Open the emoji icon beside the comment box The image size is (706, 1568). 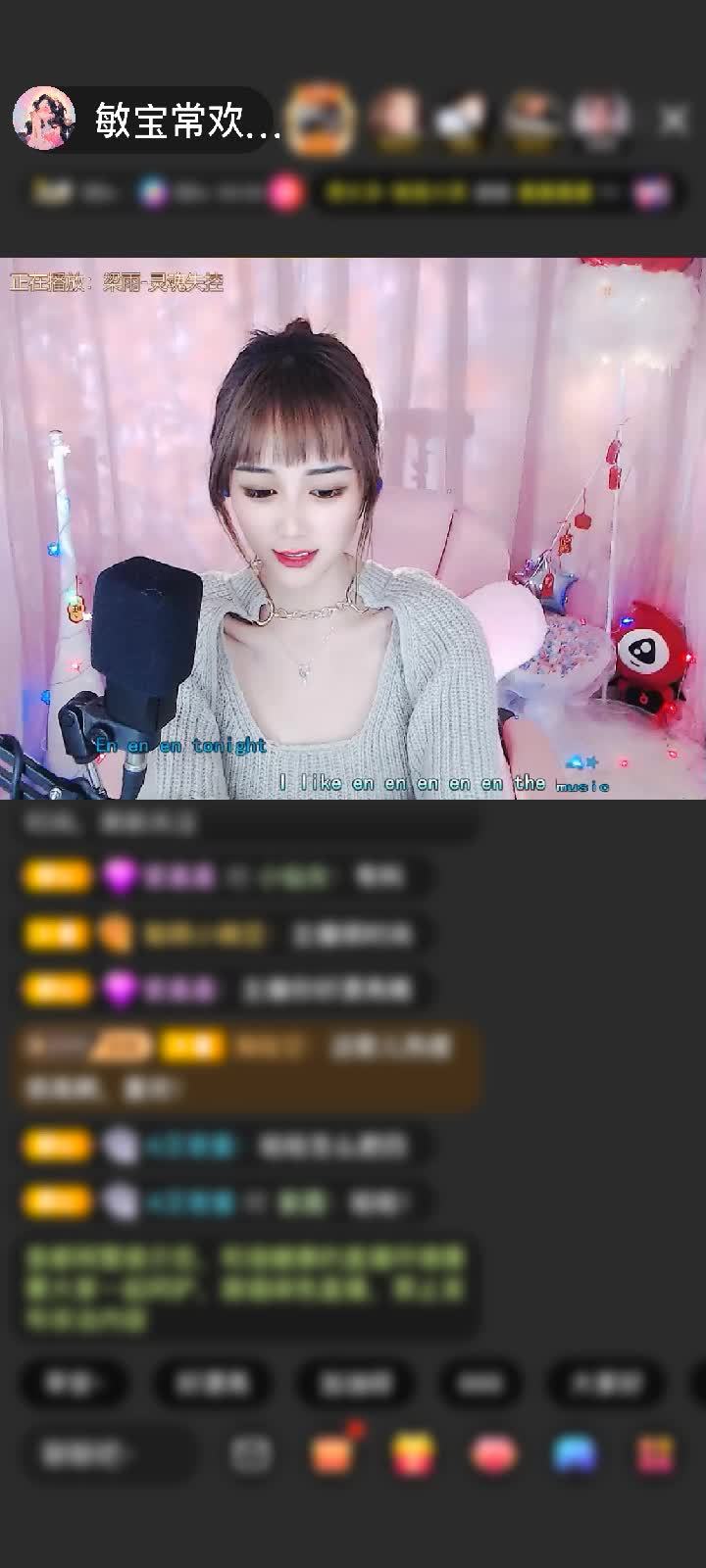(251, 1454)
